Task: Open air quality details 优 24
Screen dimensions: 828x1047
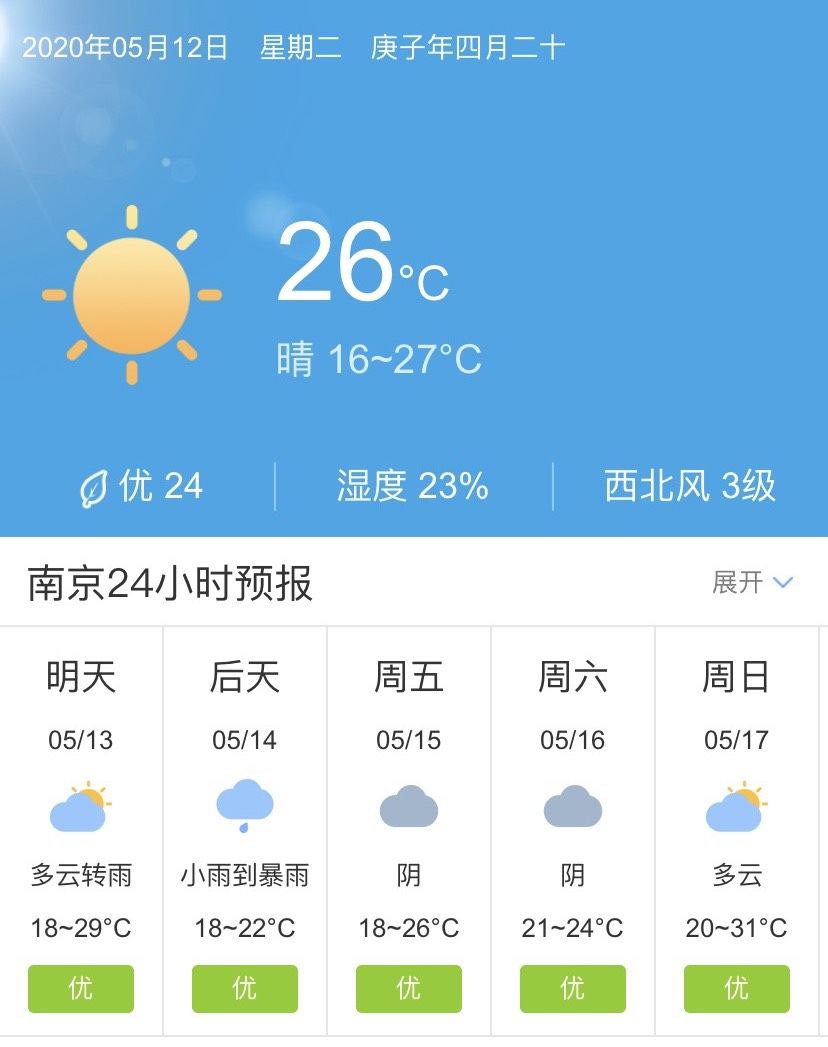Action: (x=141, y=487)
